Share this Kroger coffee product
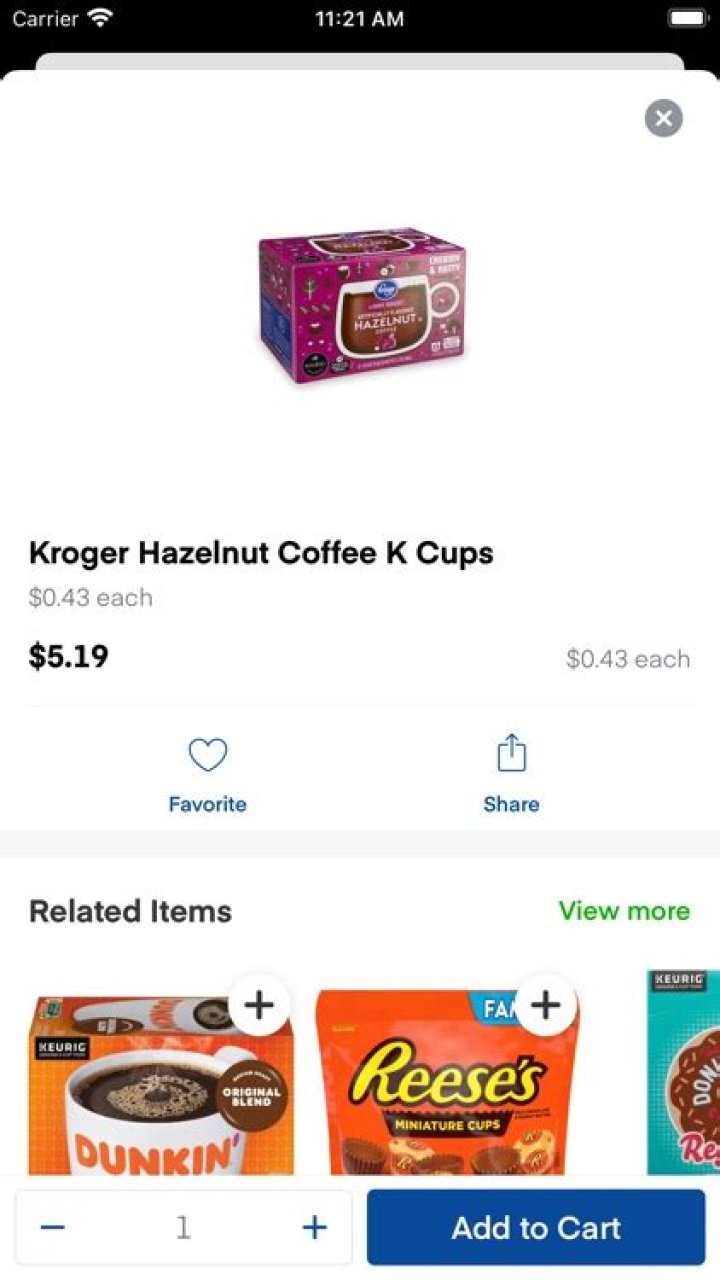 point(511,774)
